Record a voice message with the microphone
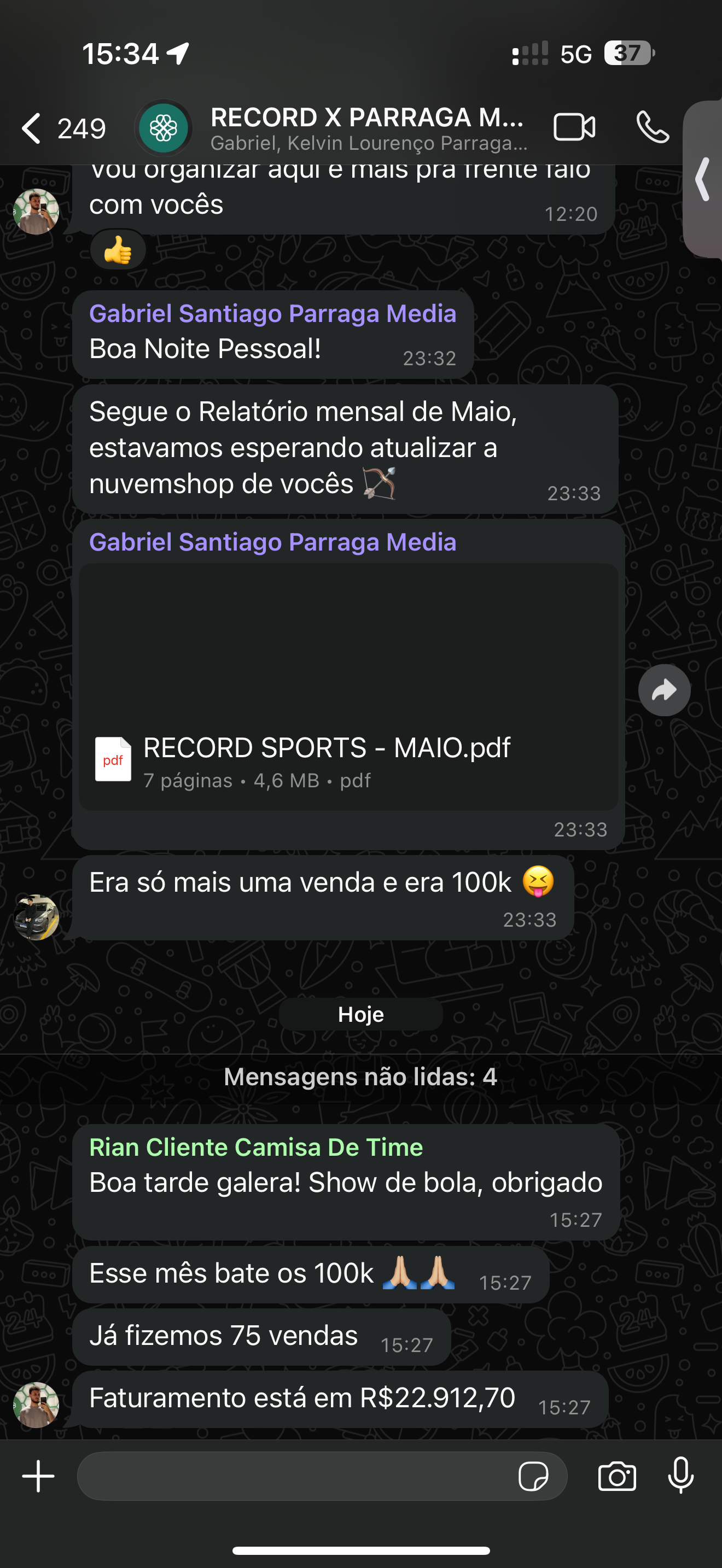The image size is (722, 1568). [680, 1476]
